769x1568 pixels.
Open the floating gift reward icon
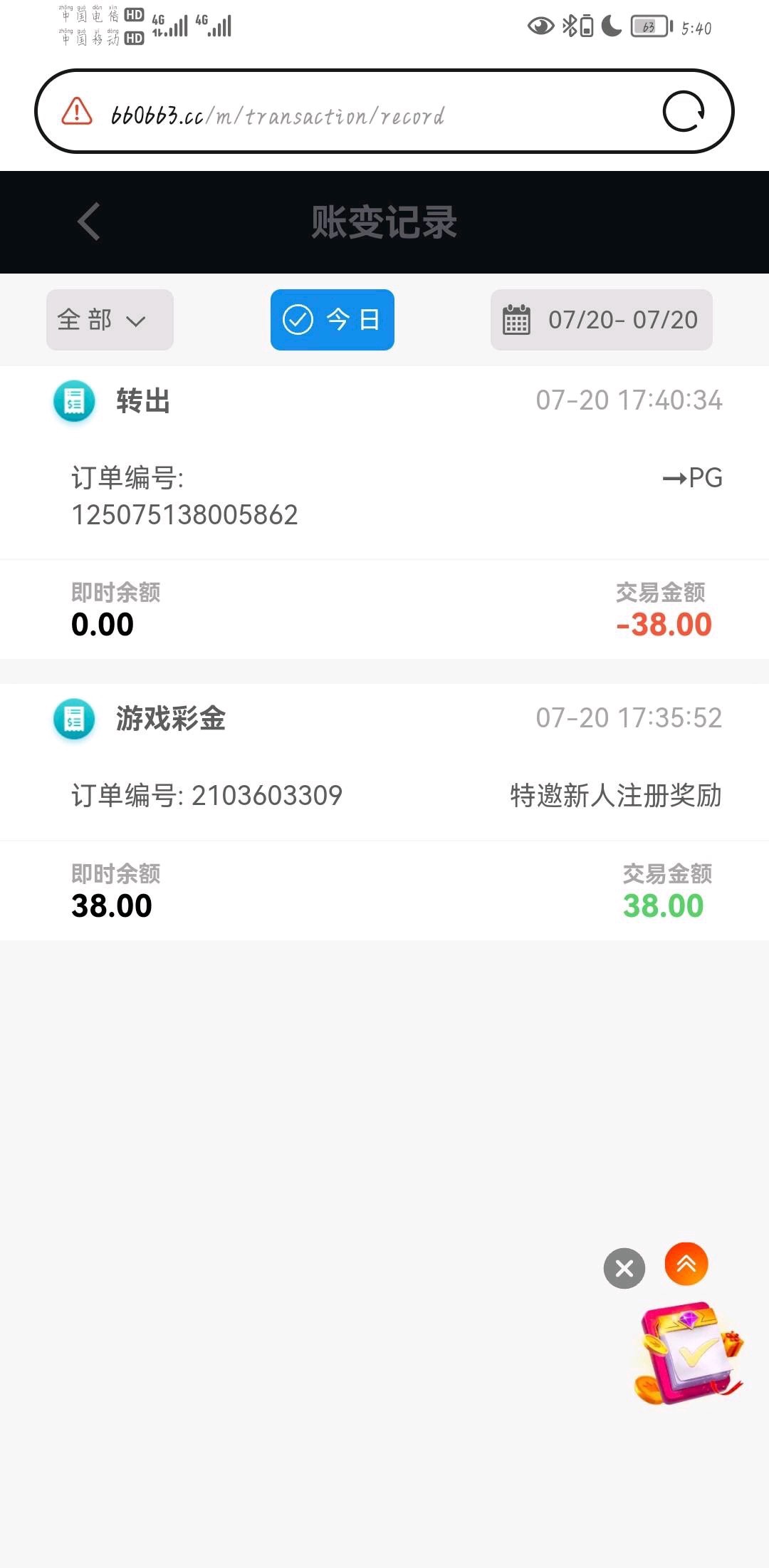pos(687,1354)
